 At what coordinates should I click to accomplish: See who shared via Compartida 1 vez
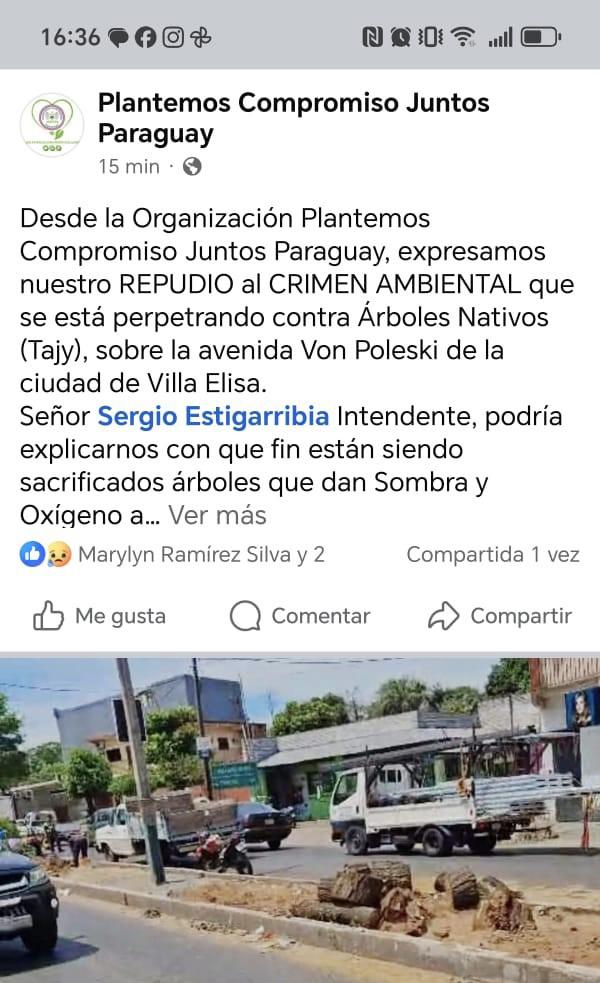pyautogui.click(x=493, y=554)
